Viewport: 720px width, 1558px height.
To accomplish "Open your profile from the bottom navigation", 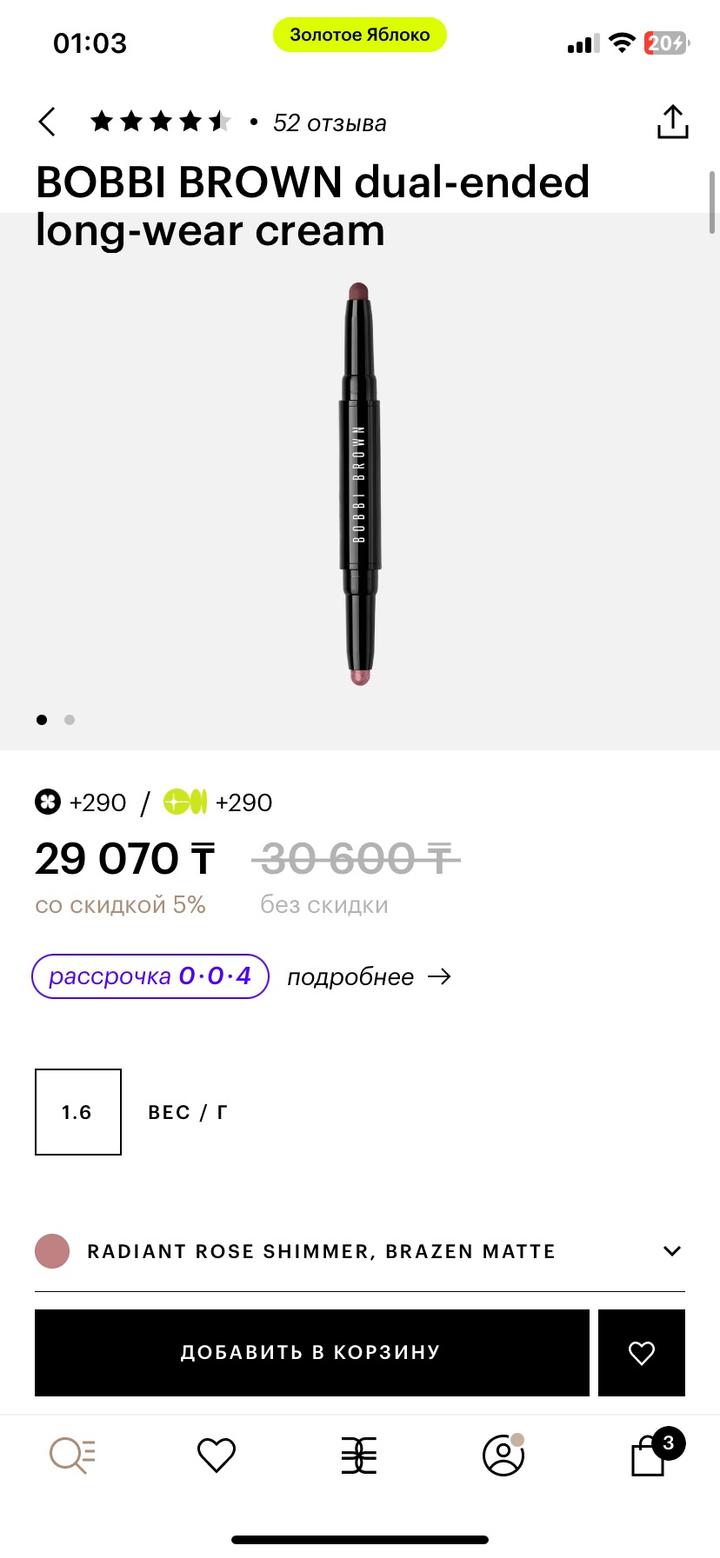I will pyautogui.click(x=503, y=1456).
